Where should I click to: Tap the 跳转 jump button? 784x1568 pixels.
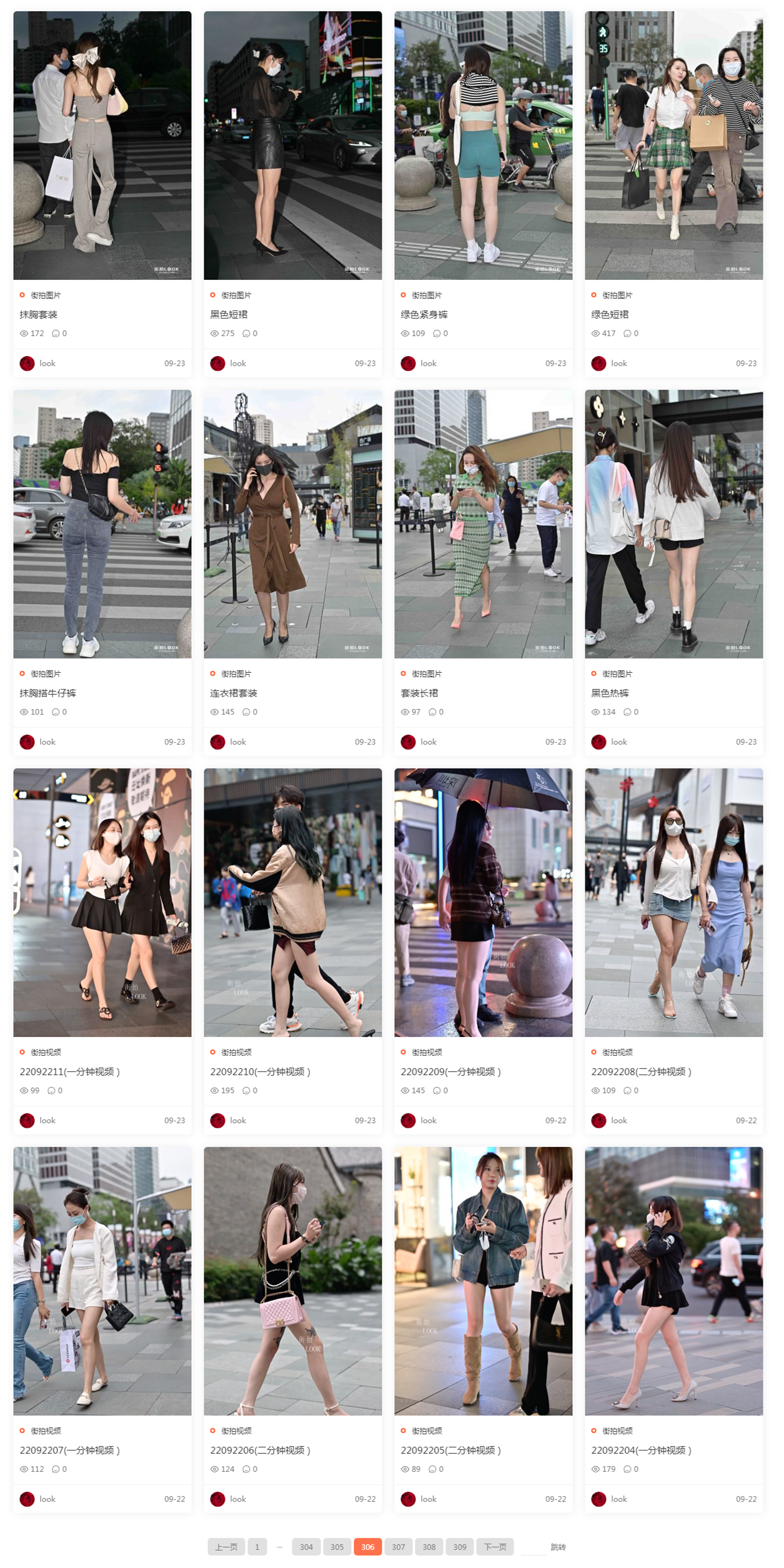[x=558, y=1547]
